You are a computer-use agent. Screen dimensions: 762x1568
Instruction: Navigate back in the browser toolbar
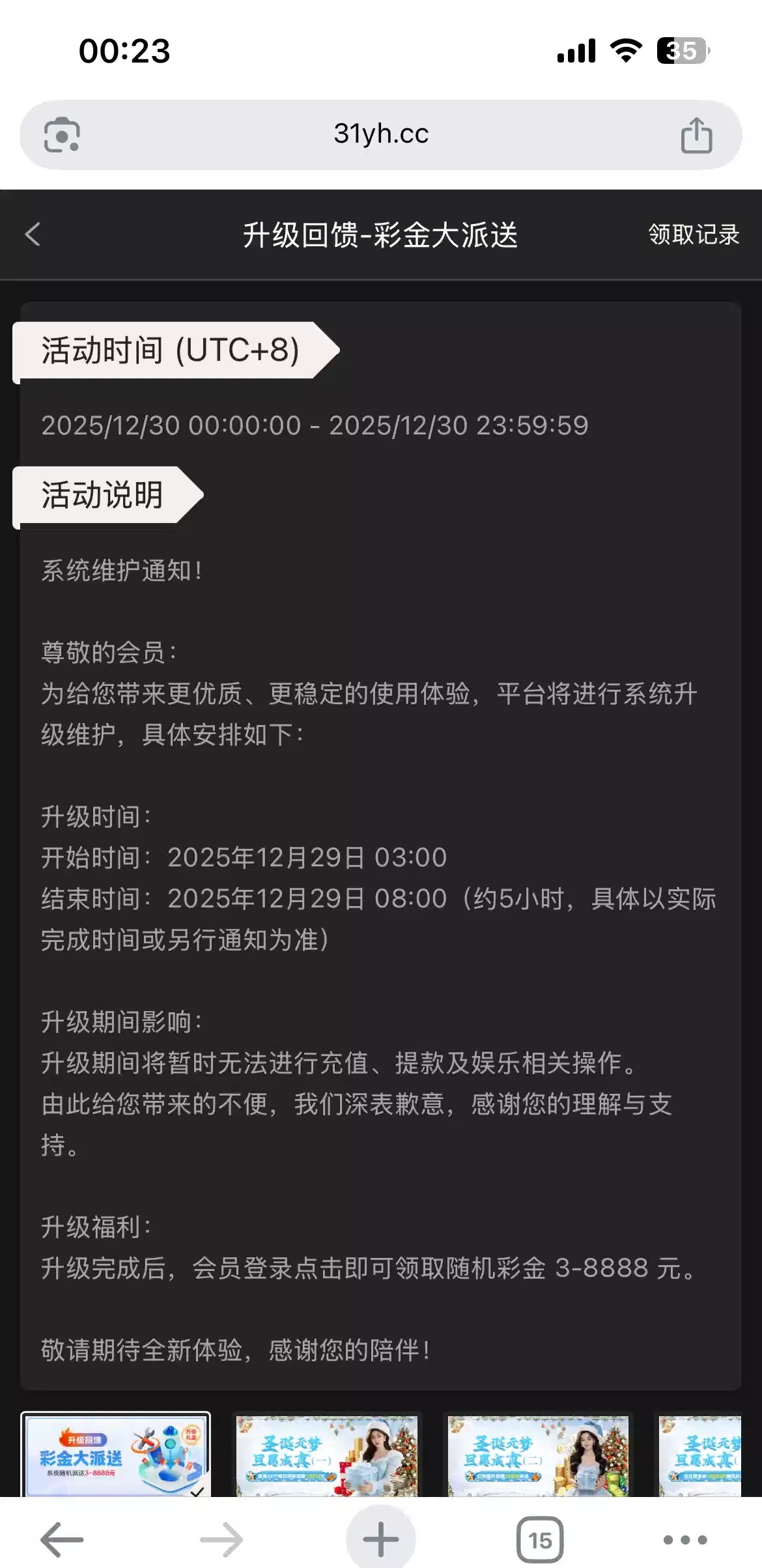[62, 1540]
